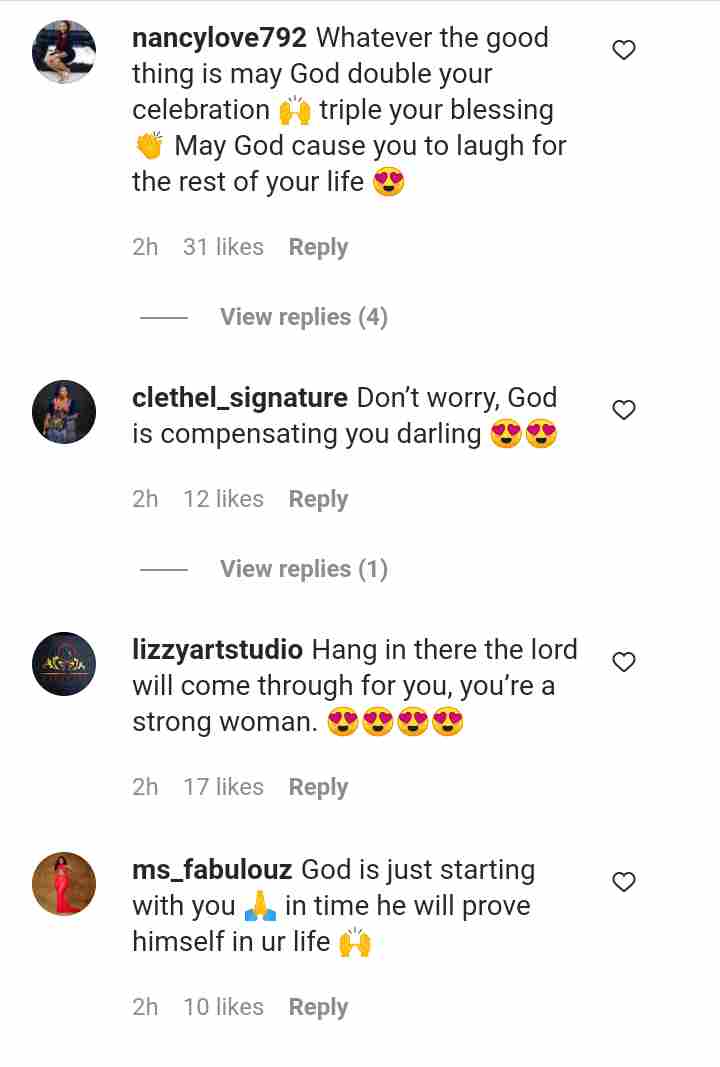Reply to lizzyartstudio's comment
This screenshot has height=1067, width=720.
click(318, 787)
